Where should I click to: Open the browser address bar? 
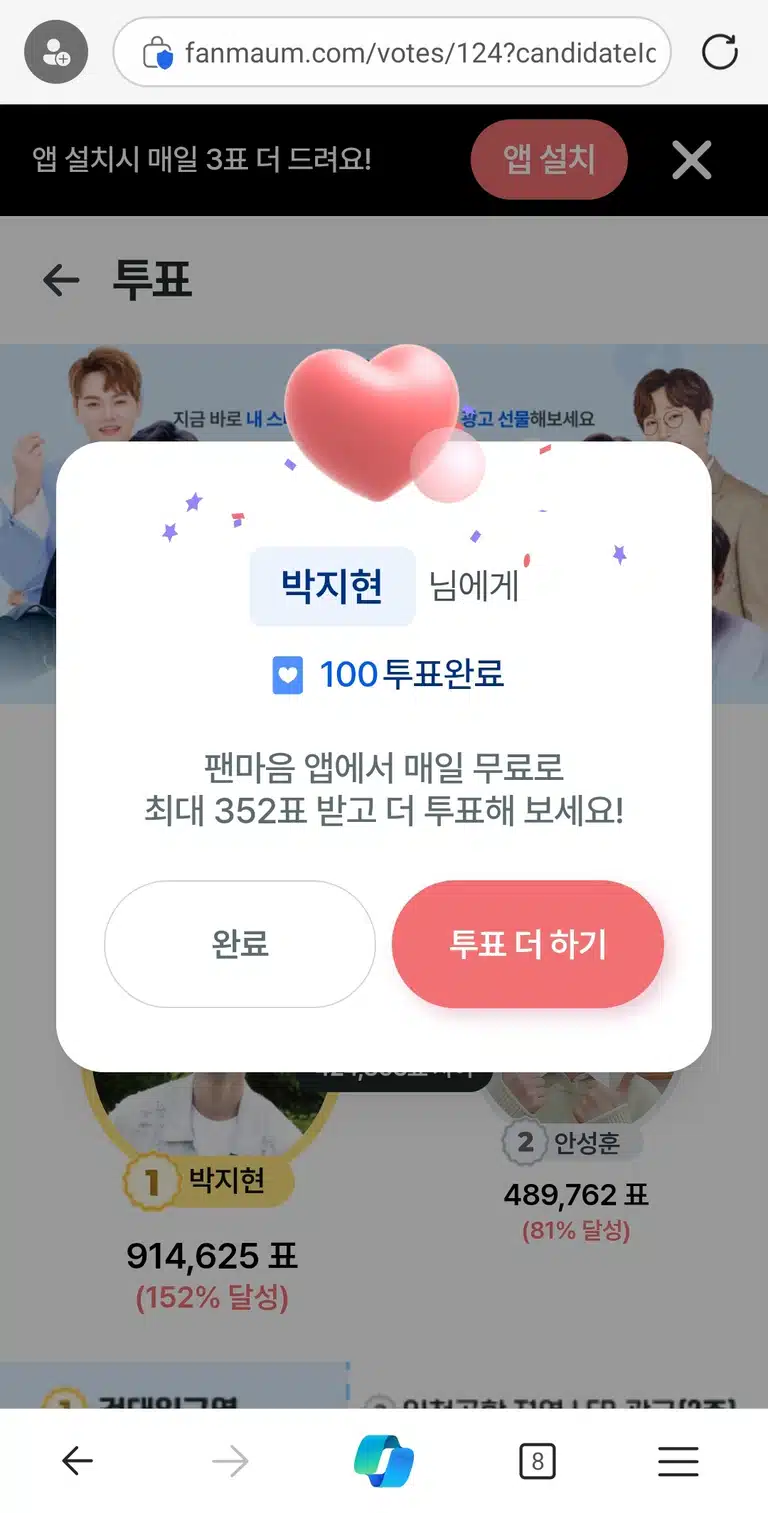click(392, 52)
